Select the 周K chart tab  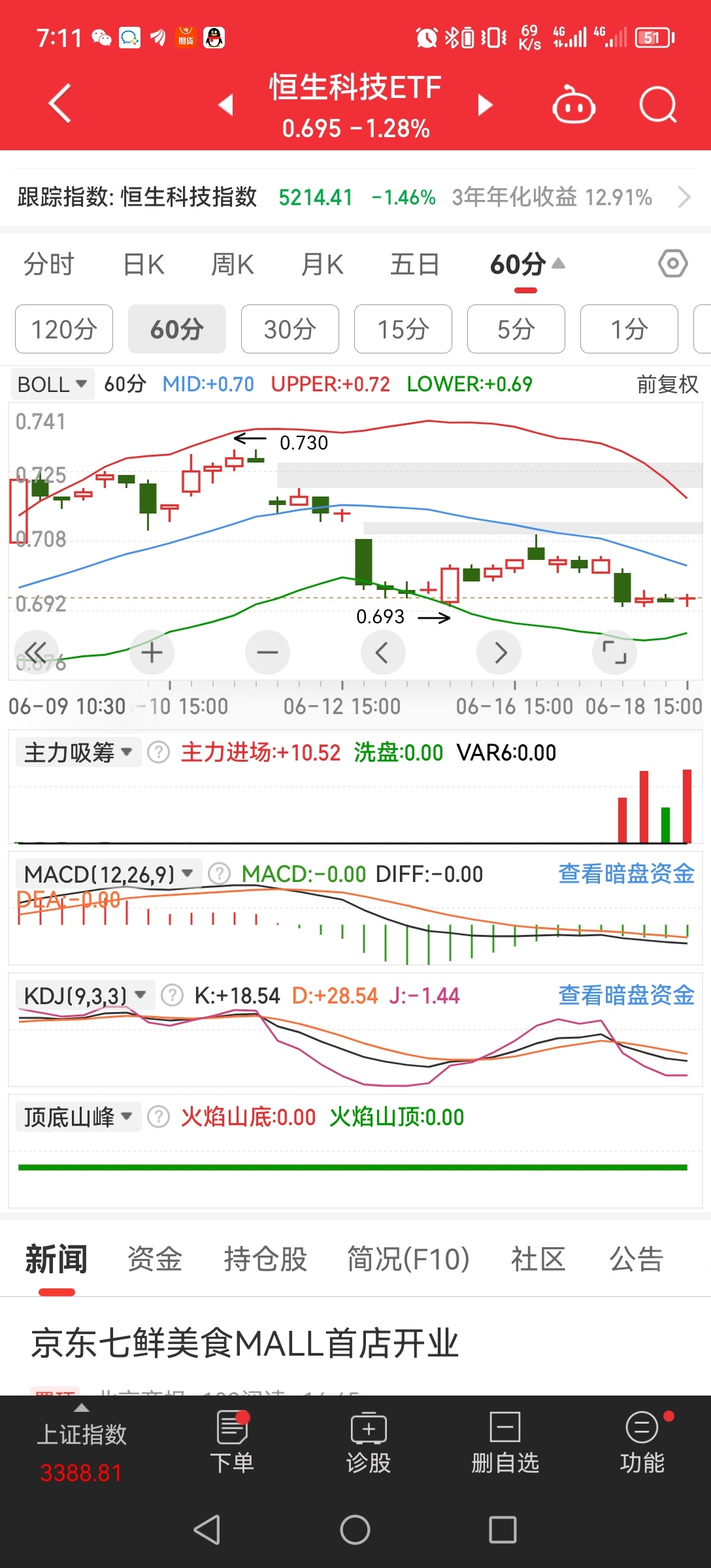232,265
